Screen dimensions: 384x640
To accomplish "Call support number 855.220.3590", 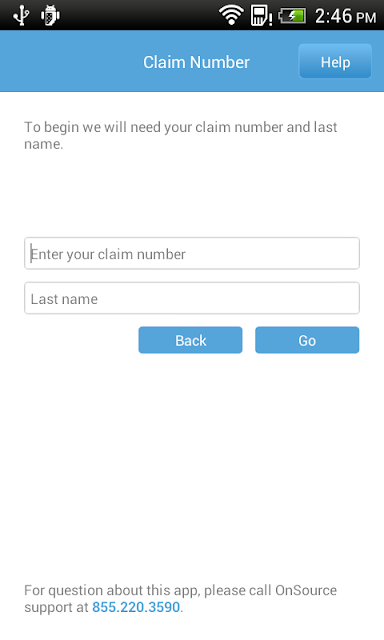I will click(x=136, y=607).
